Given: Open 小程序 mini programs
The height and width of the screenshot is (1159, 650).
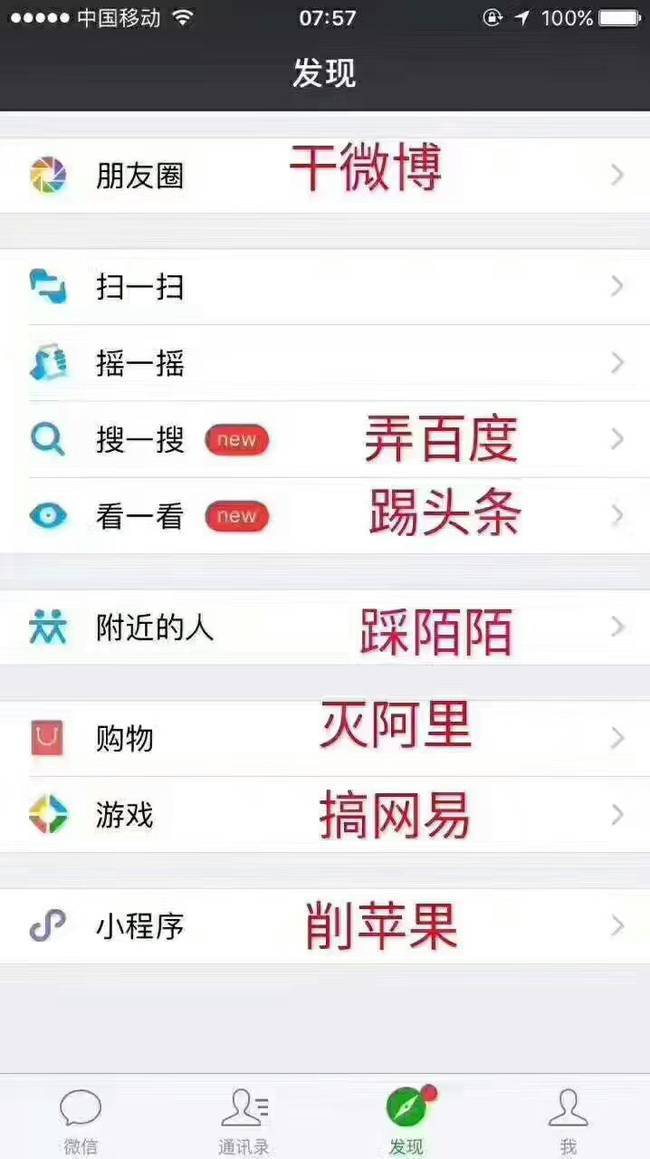Looking at the screenshot, I should tap(140, 926).
